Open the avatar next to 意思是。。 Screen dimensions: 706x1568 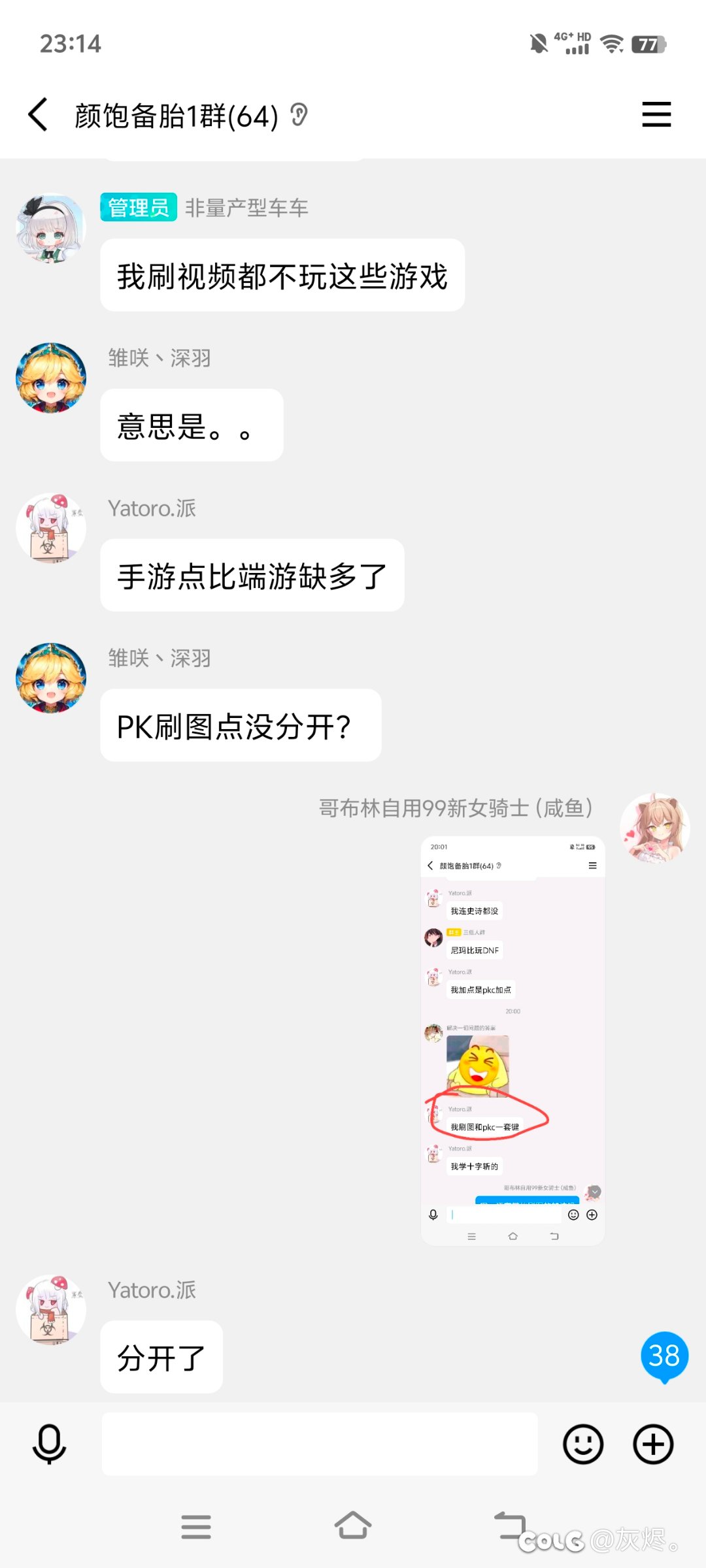(x=51, y=378)
